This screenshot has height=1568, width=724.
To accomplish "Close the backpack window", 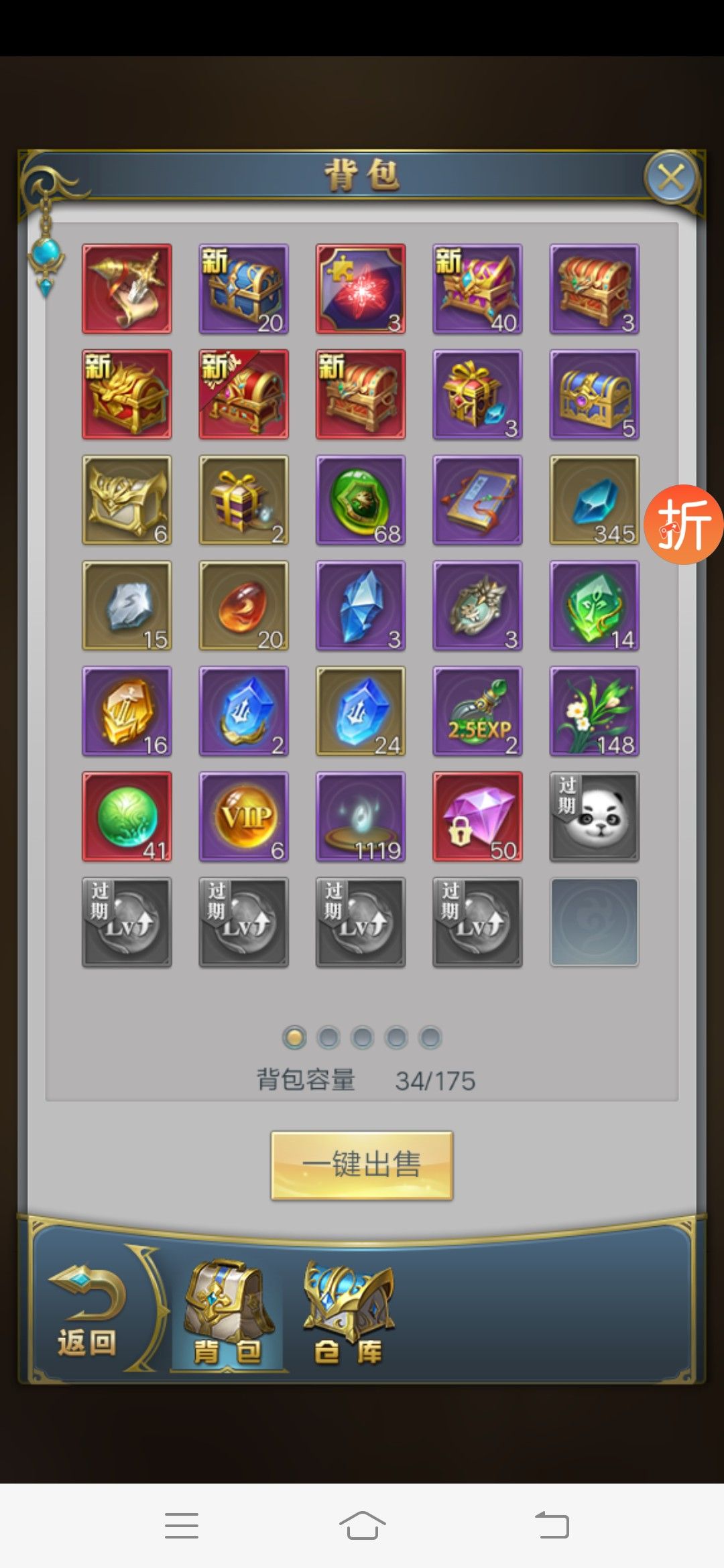I will (671, 178).
